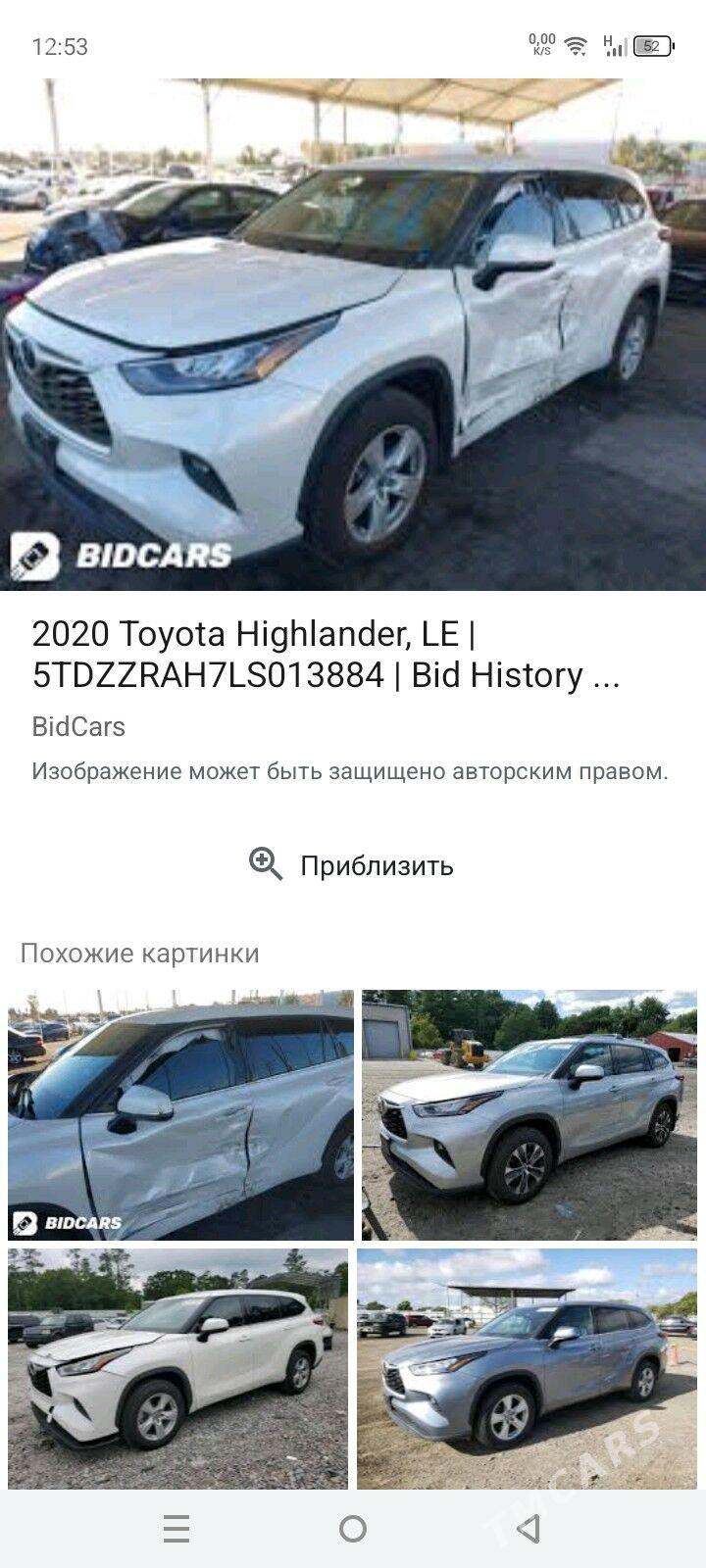View similar image of dented white door with BidCars logo
This screenshot has height=1568, width=706.
tap(180, 1115)
